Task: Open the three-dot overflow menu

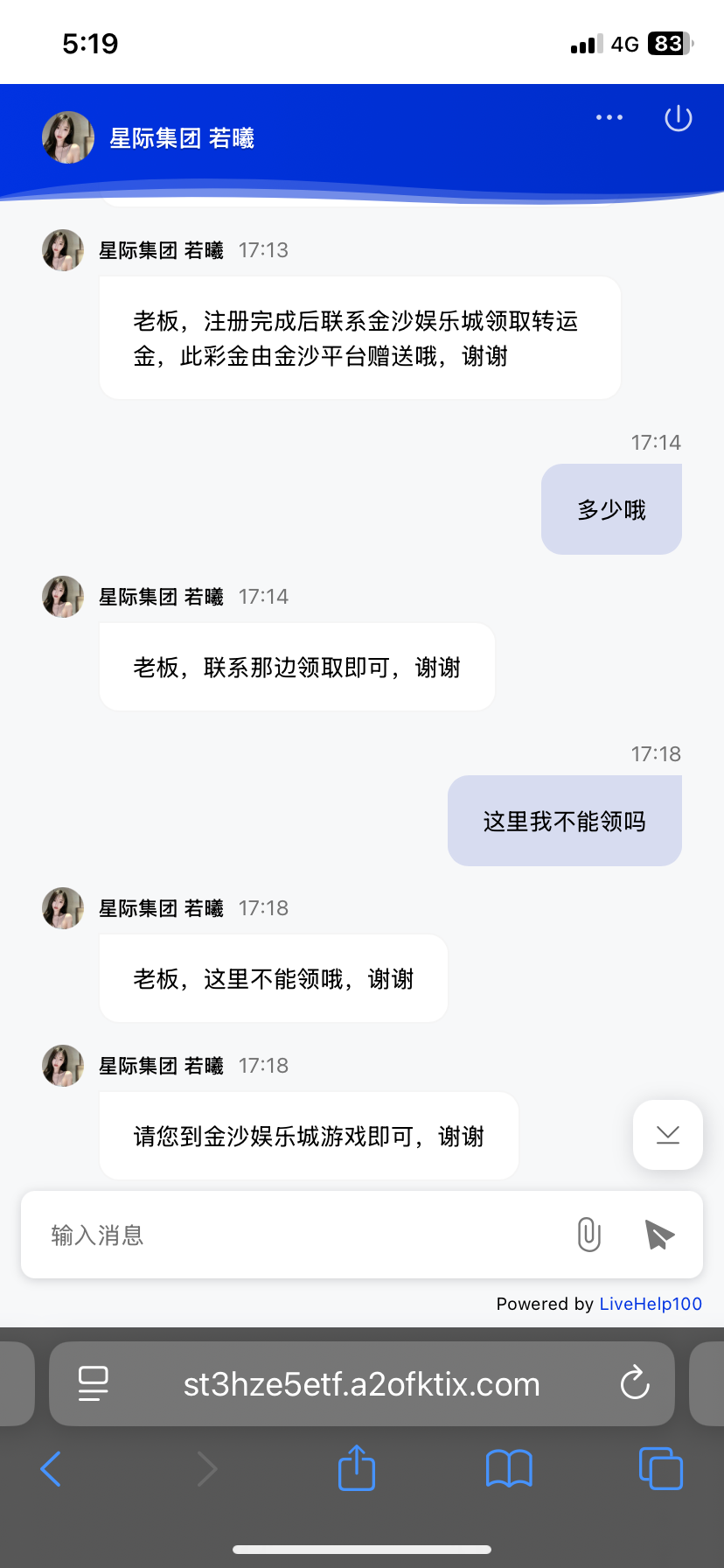Action: 609,117
